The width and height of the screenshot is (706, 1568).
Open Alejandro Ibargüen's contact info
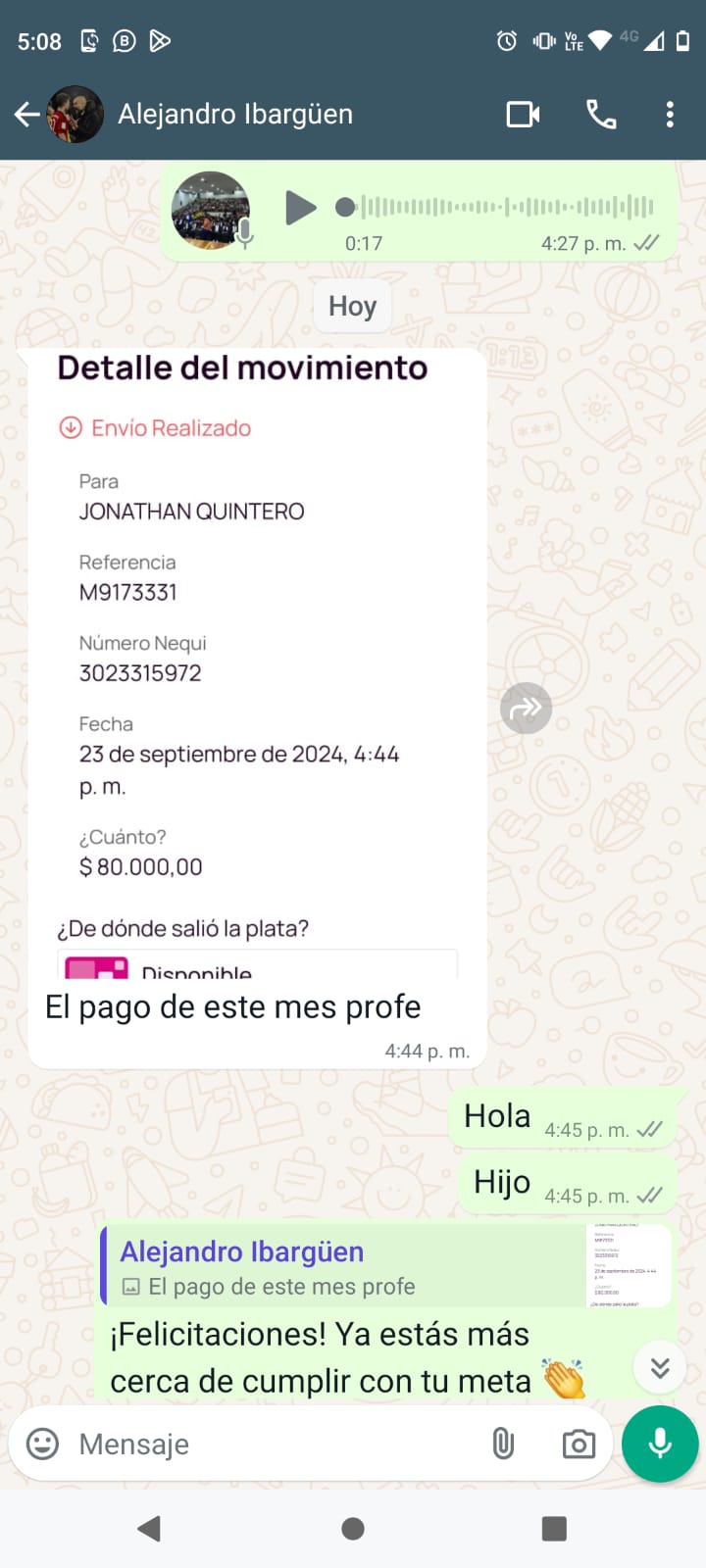pyautogui.click(x=235, y=115)
